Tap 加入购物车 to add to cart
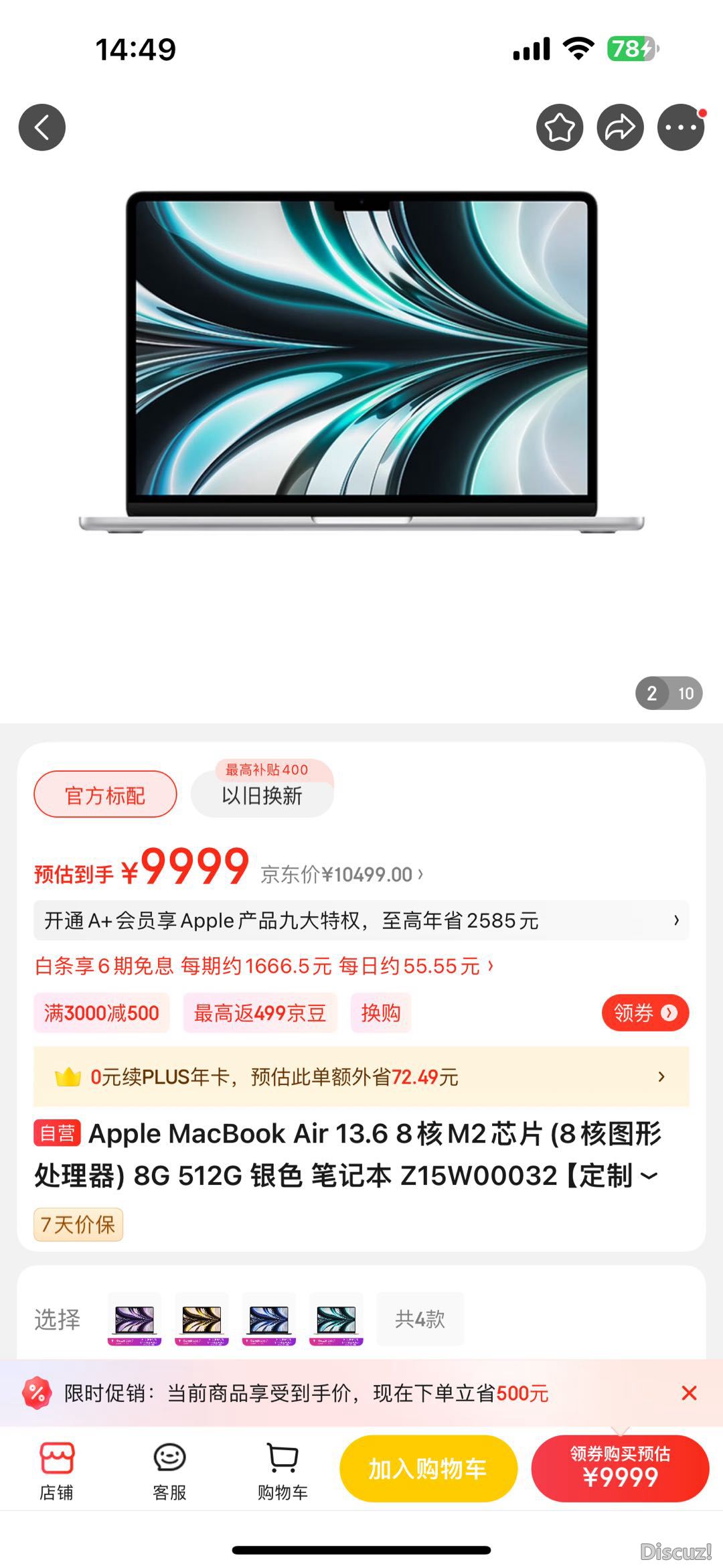 [428, 1469]
